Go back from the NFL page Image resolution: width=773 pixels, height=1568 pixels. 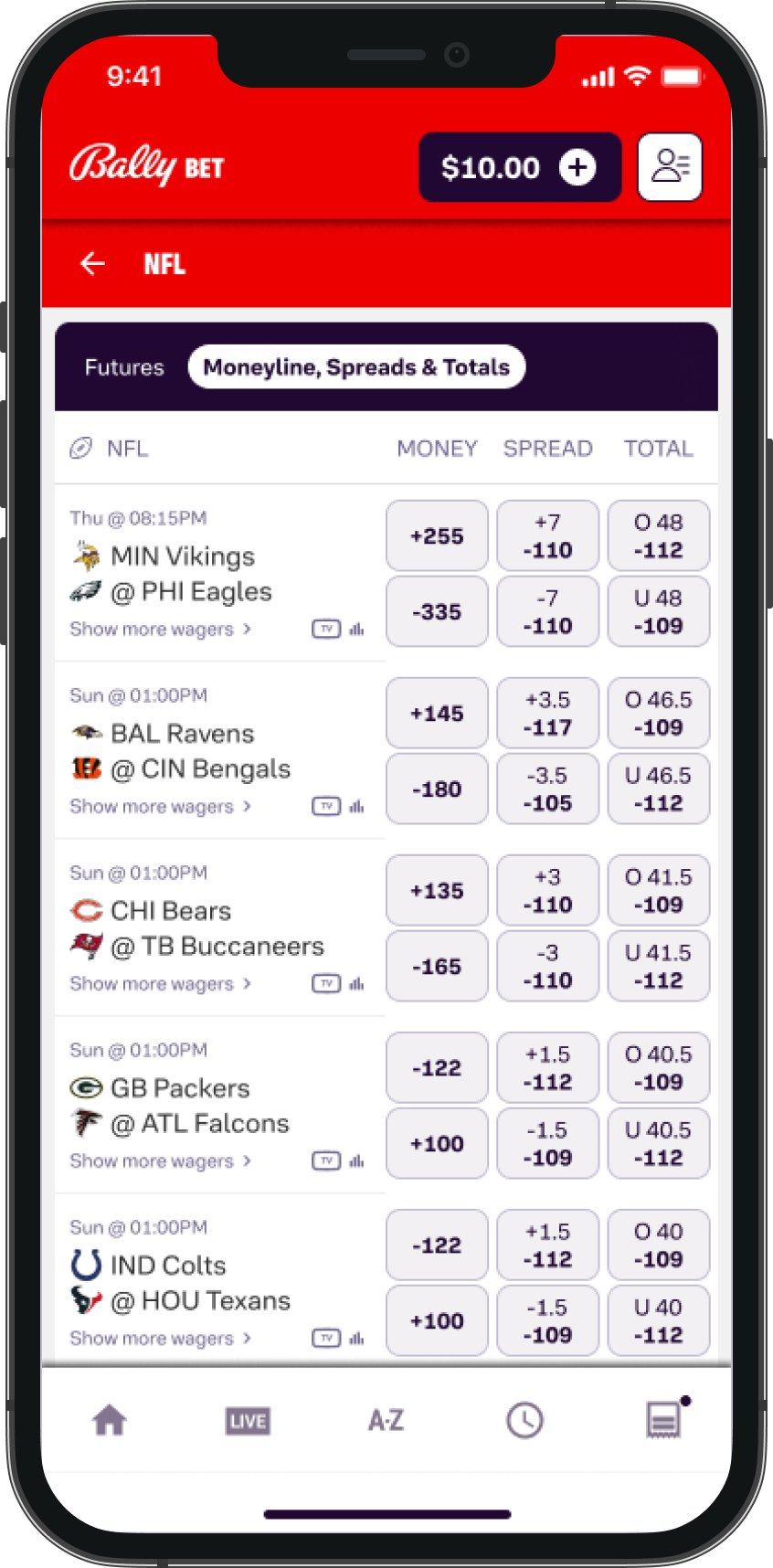coord(92,264)
